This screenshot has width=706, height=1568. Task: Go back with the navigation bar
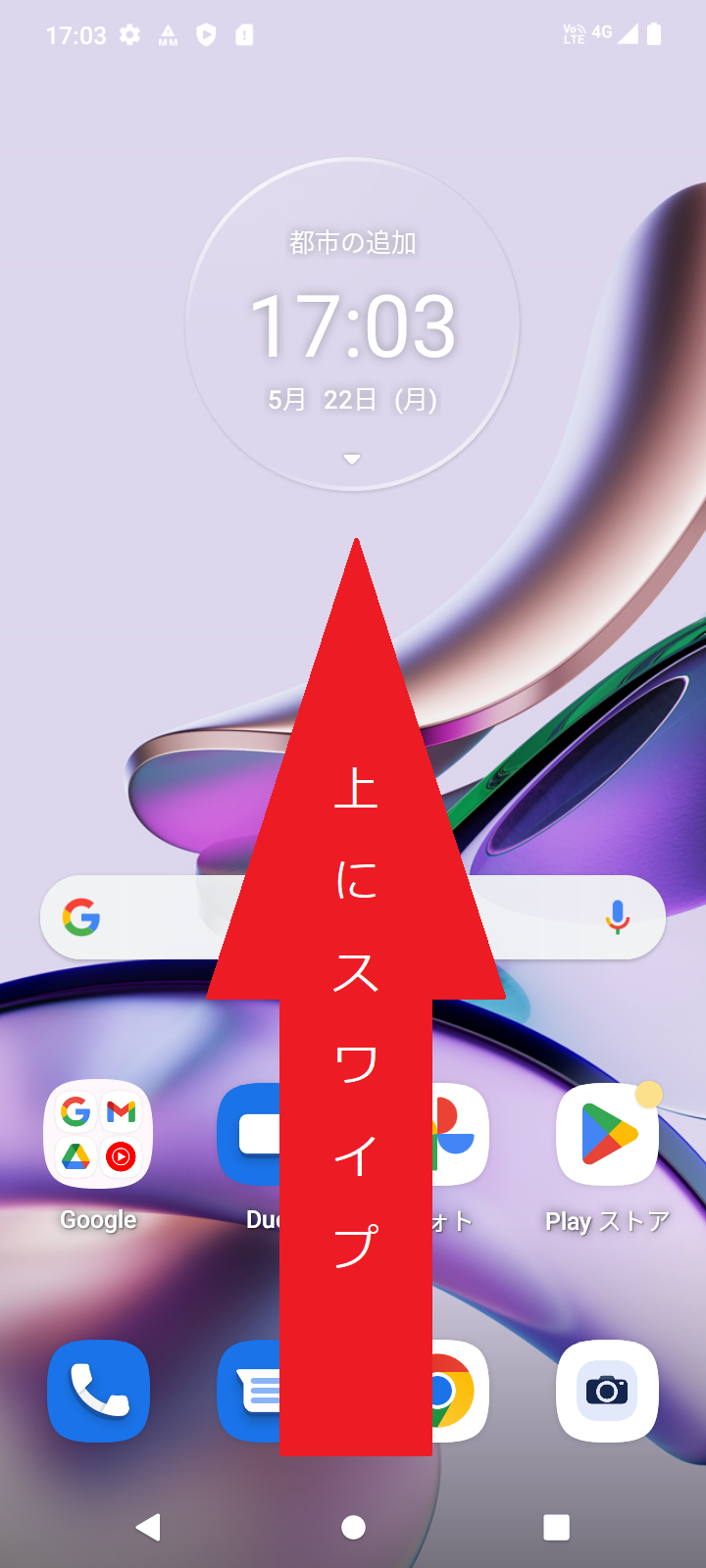pyautogui.click(x=148, y=1527)
